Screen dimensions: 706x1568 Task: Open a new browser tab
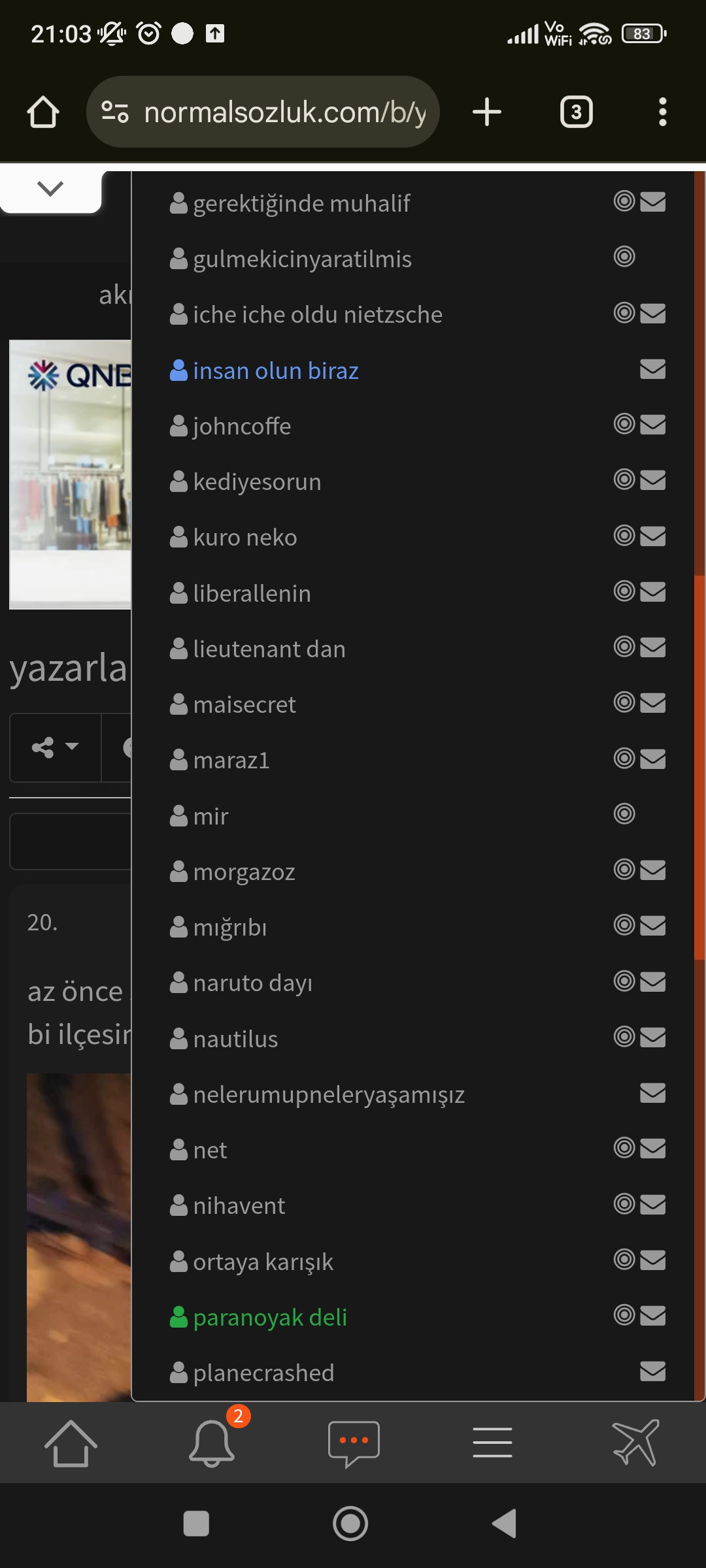[x=487, y=112]
